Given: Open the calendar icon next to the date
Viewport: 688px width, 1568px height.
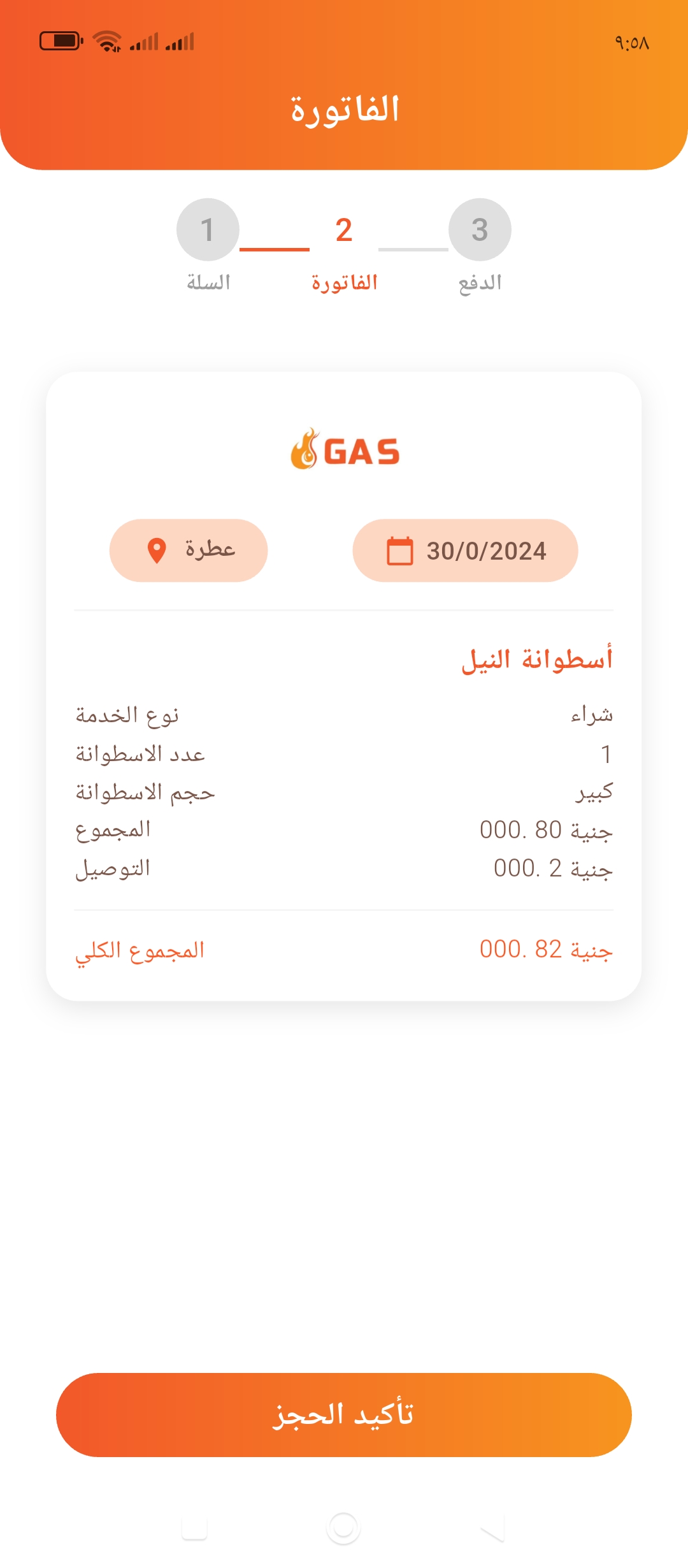Looking at the screenshot, I should (396, 551).
